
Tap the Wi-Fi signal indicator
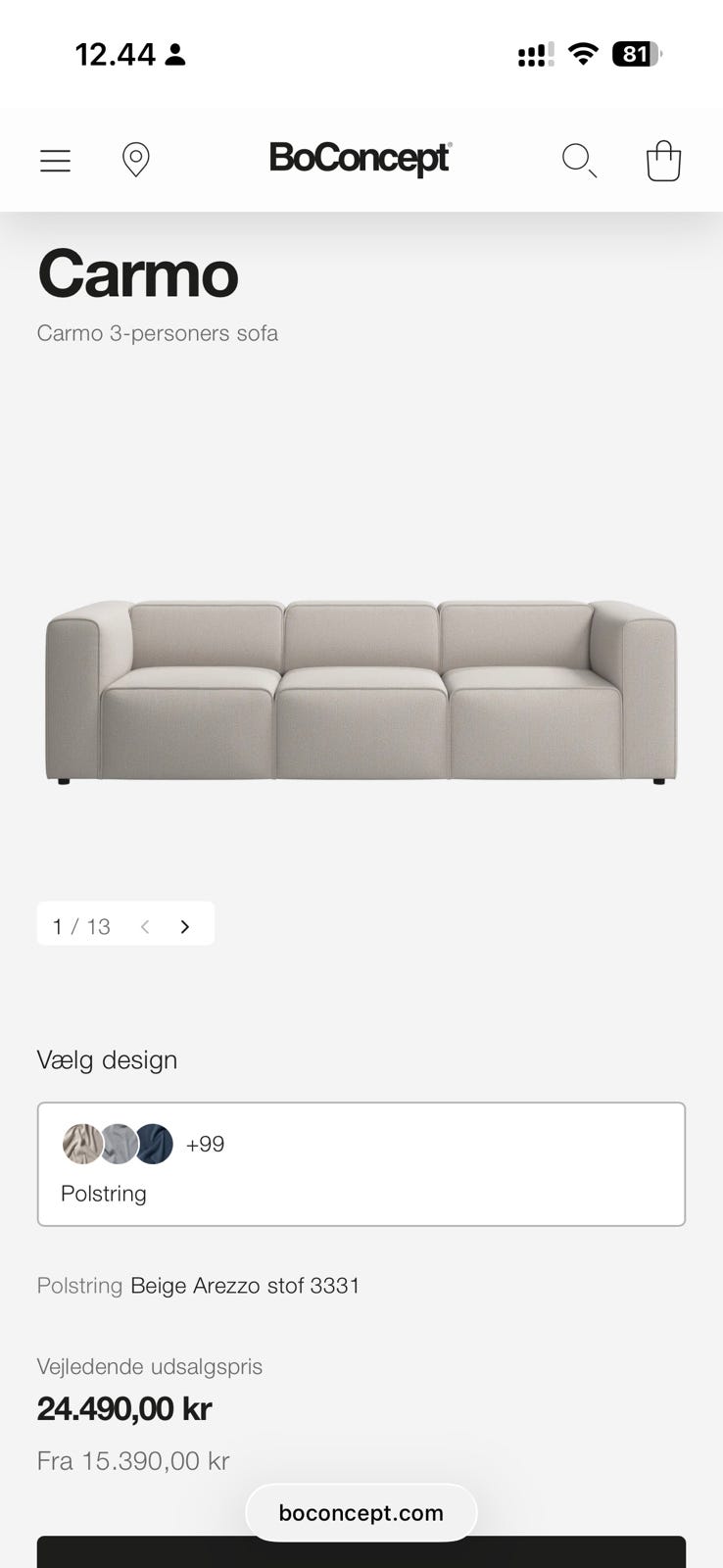582,54
